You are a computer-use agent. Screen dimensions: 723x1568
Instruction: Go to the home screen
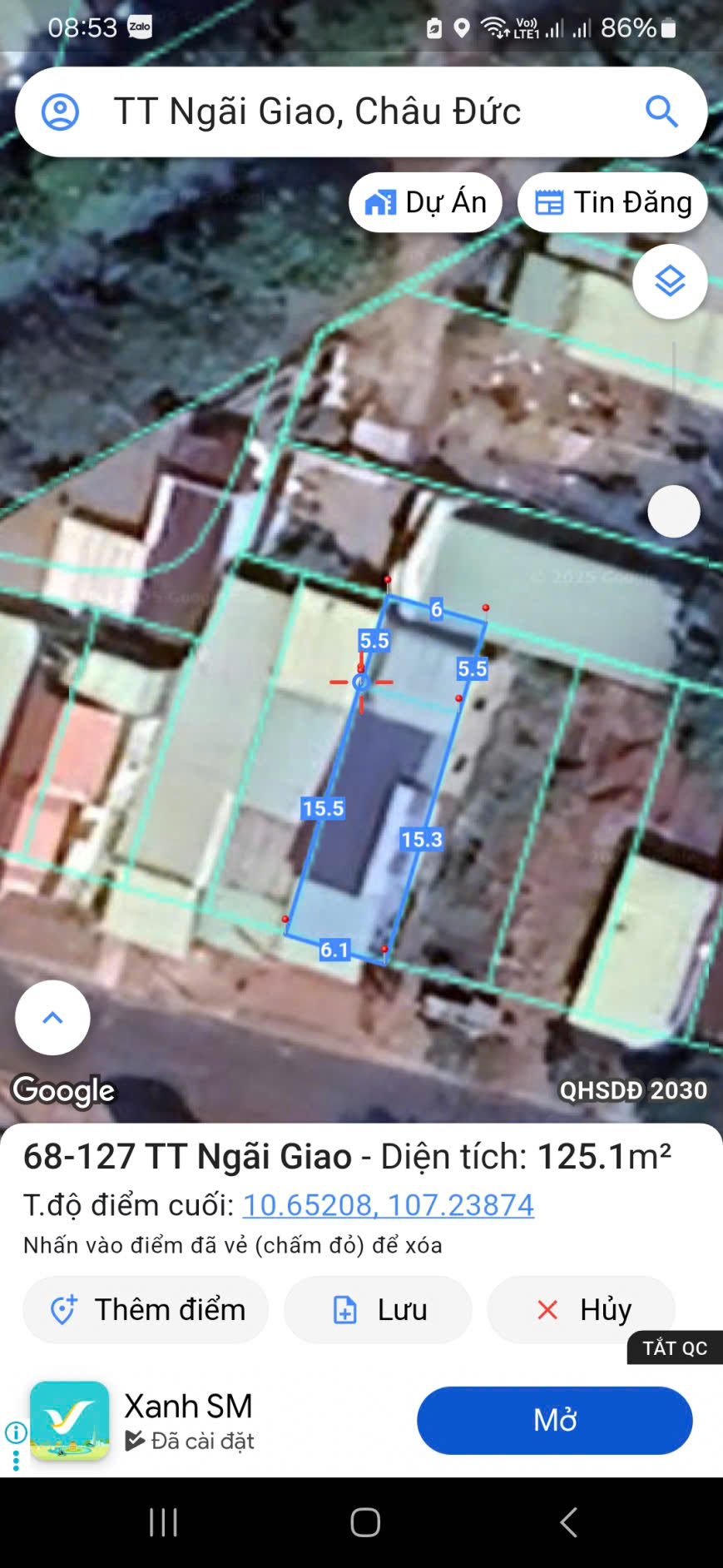click(x=364, y=1522)
